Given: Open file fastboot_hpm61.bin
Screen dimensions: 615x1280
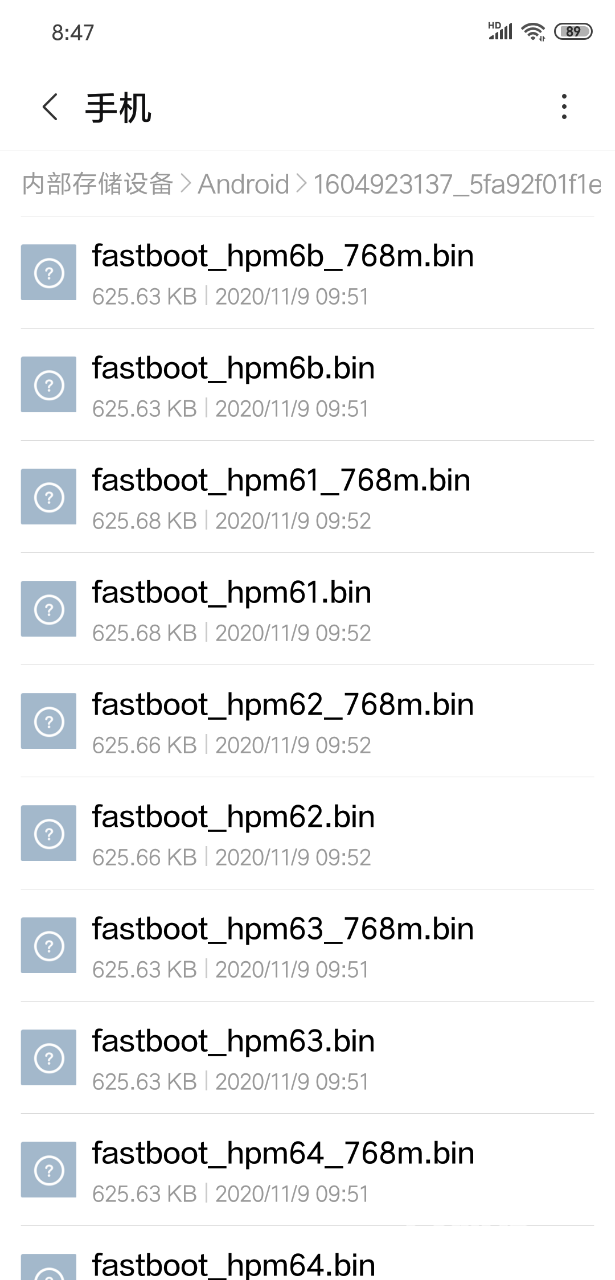Looking at the screenshot, I should (x=307, y=608).
